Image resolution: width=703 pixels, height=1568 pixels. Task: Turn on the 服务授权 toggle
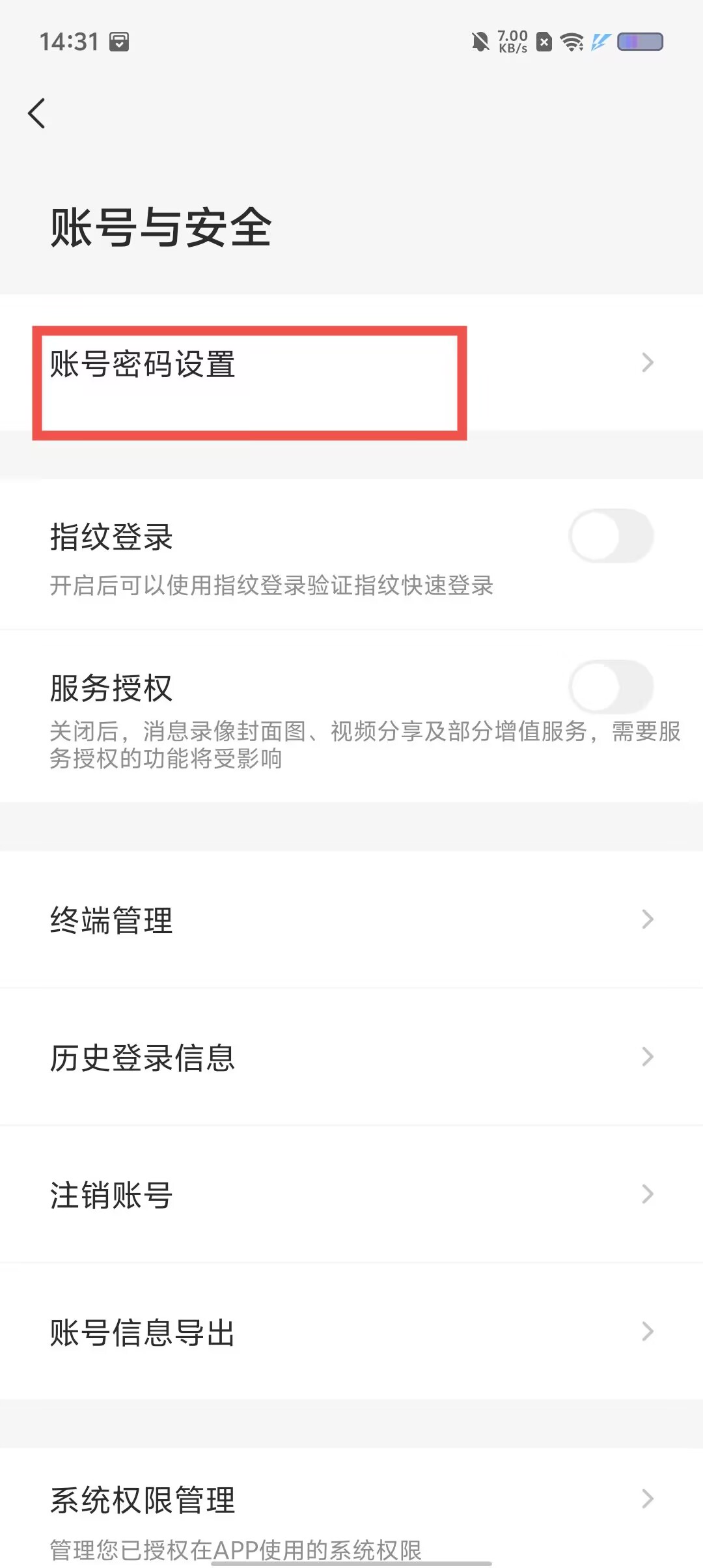(x=611, y=688)
